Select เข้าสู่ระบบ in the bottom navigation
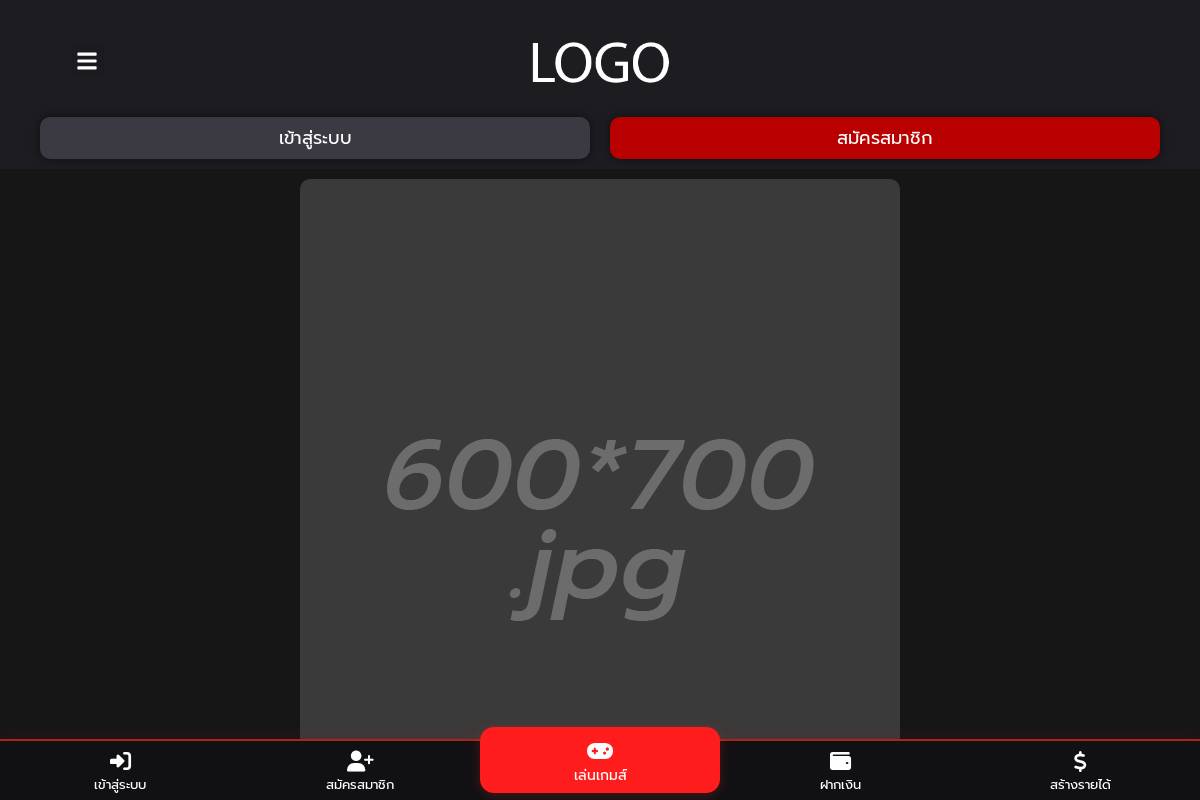 coord(120,771)
